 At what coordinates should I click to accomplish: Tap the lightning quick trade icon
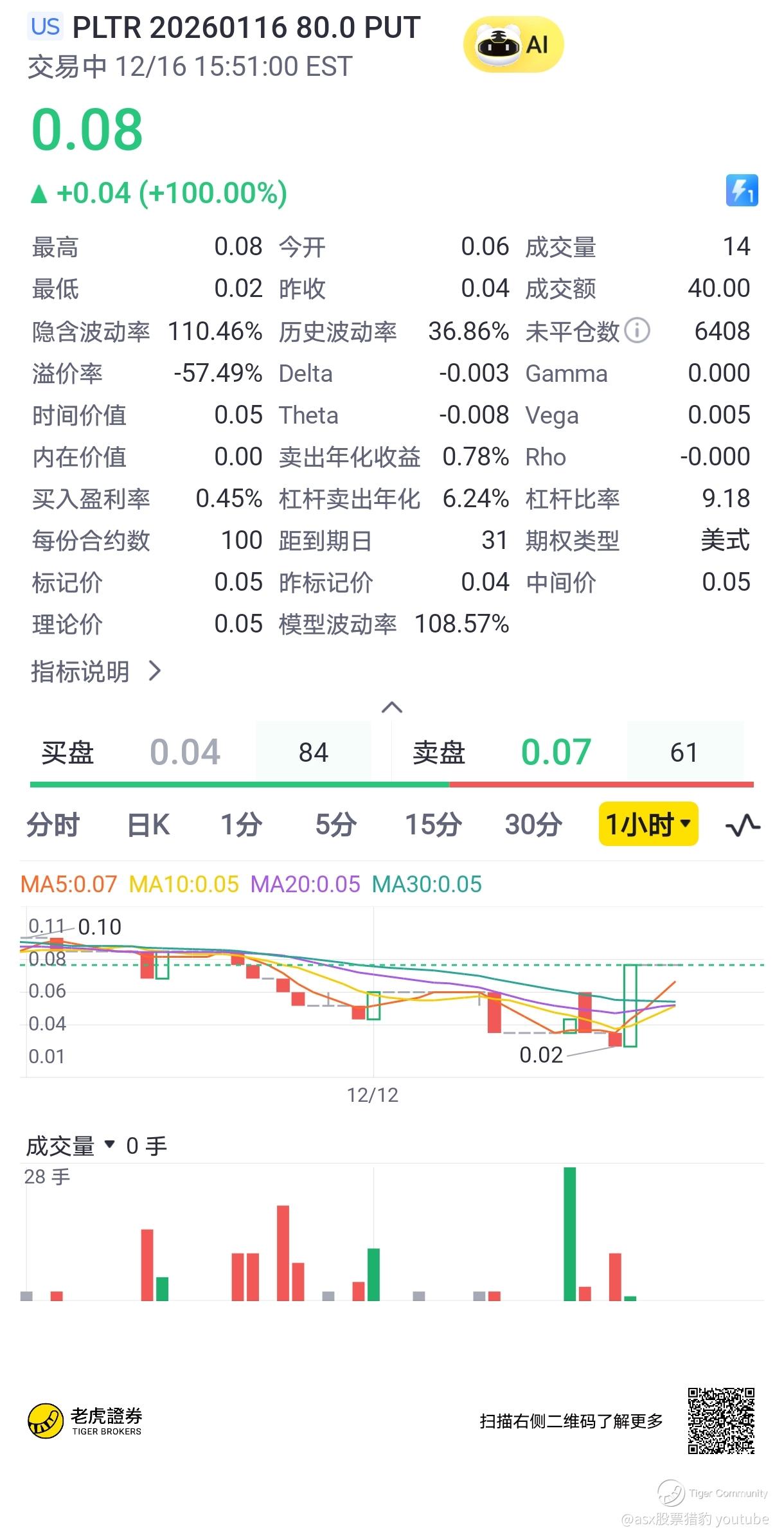pyautogui.click(x=742, y=190)
